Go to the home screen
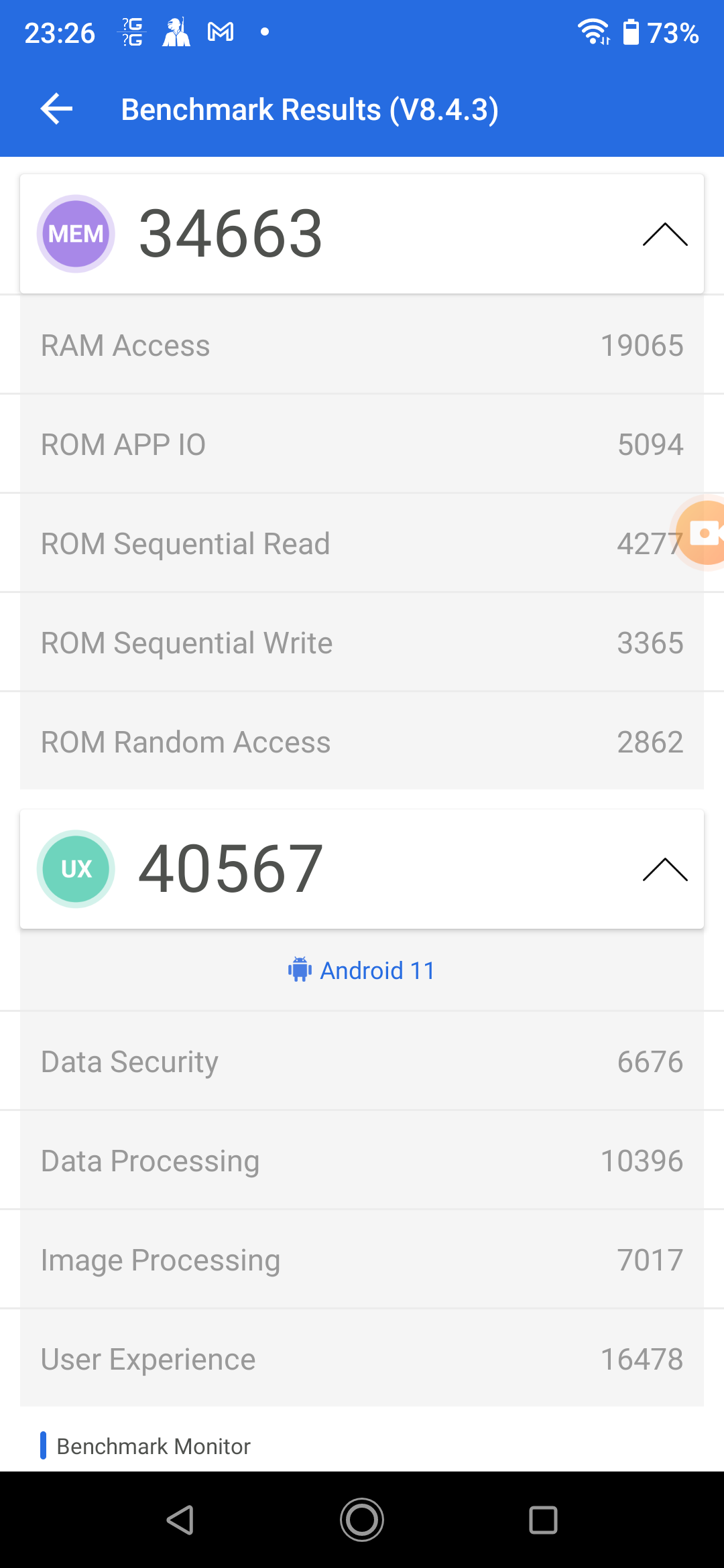 click(x=362, y=1520)
